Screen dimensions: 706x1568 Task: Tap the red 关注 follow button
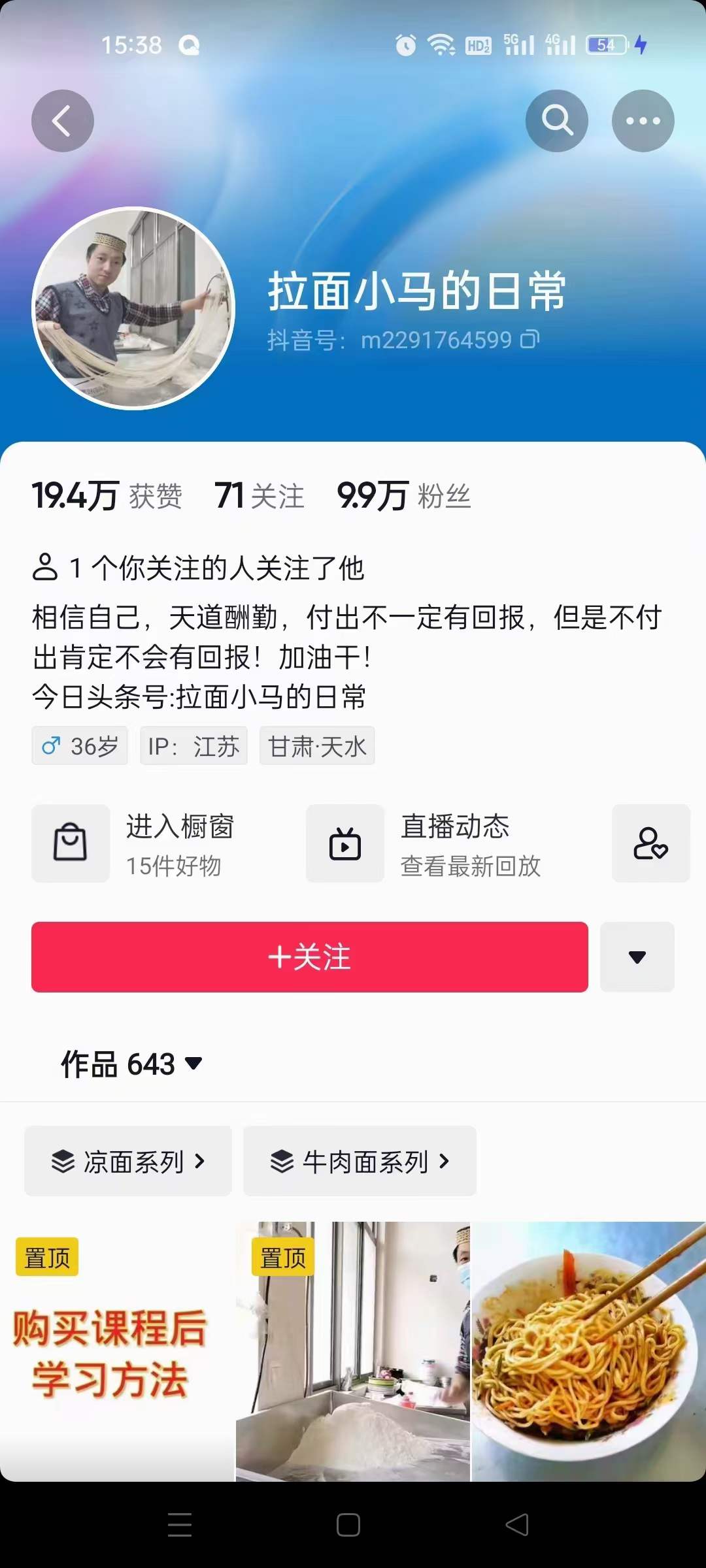[x=309, y=957]
